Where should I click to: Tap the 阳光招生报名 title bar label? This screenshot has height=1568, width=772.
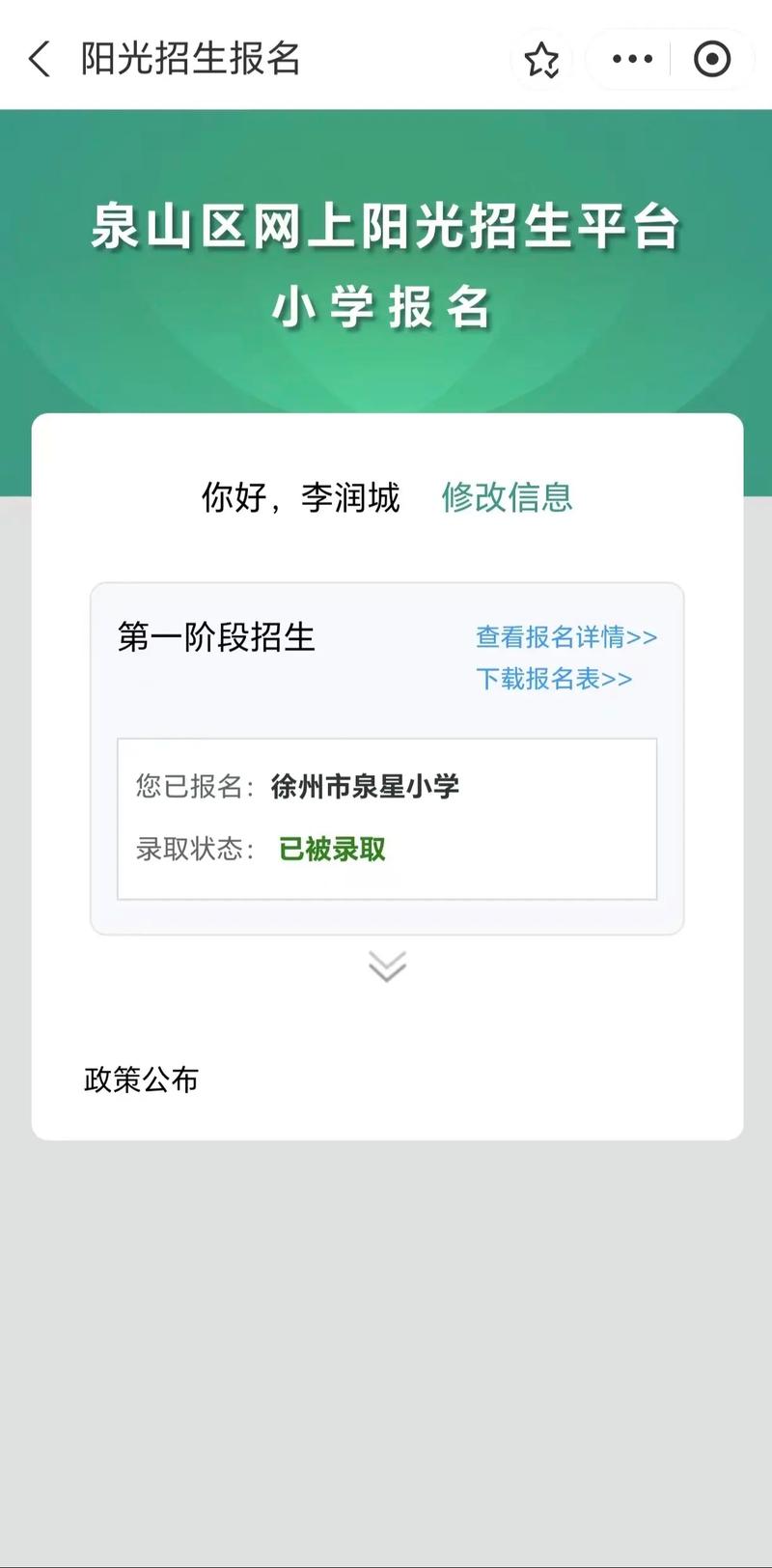point(188,59)
